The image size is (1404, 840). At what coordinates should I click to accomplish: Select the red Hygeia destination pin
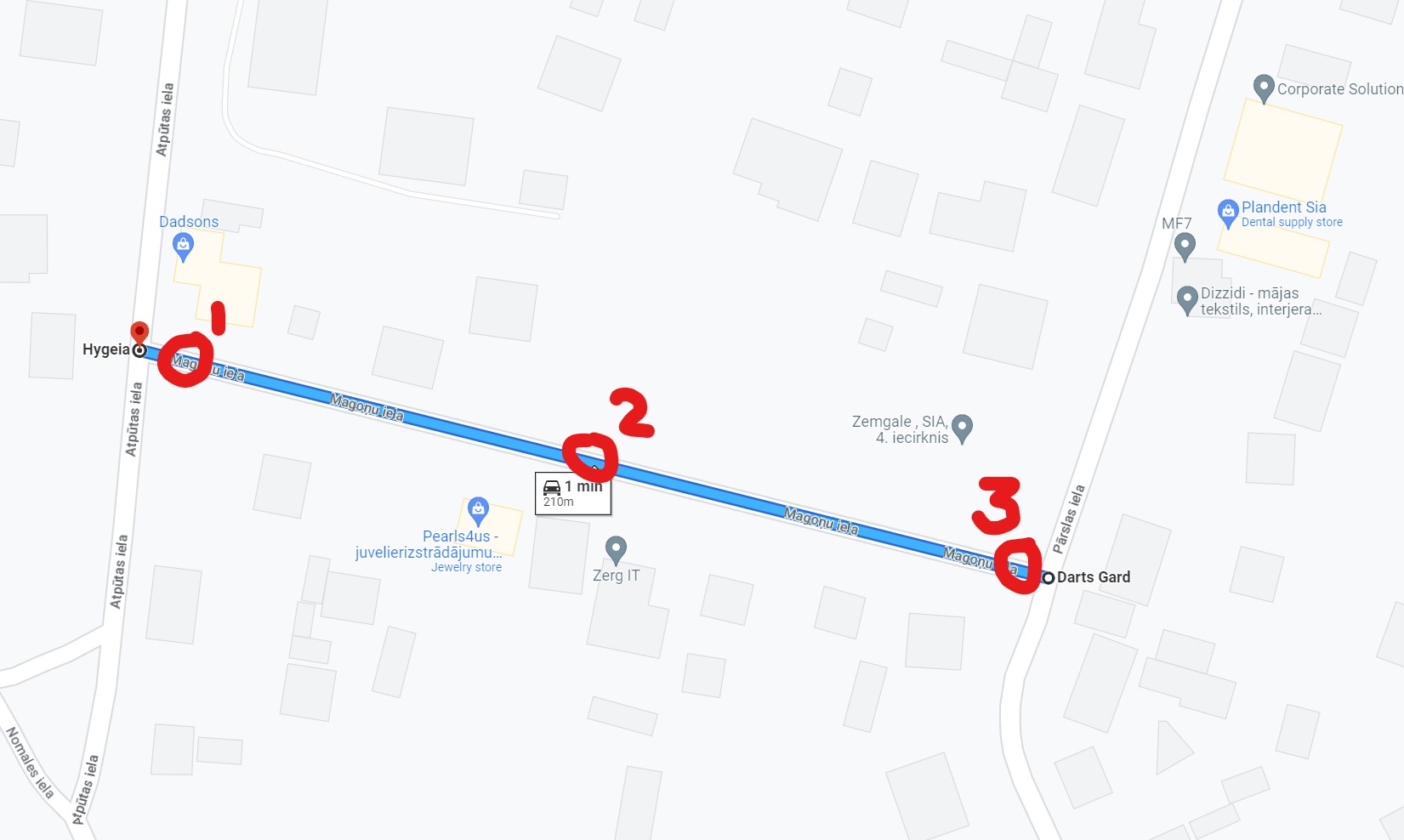click(139, 334)
